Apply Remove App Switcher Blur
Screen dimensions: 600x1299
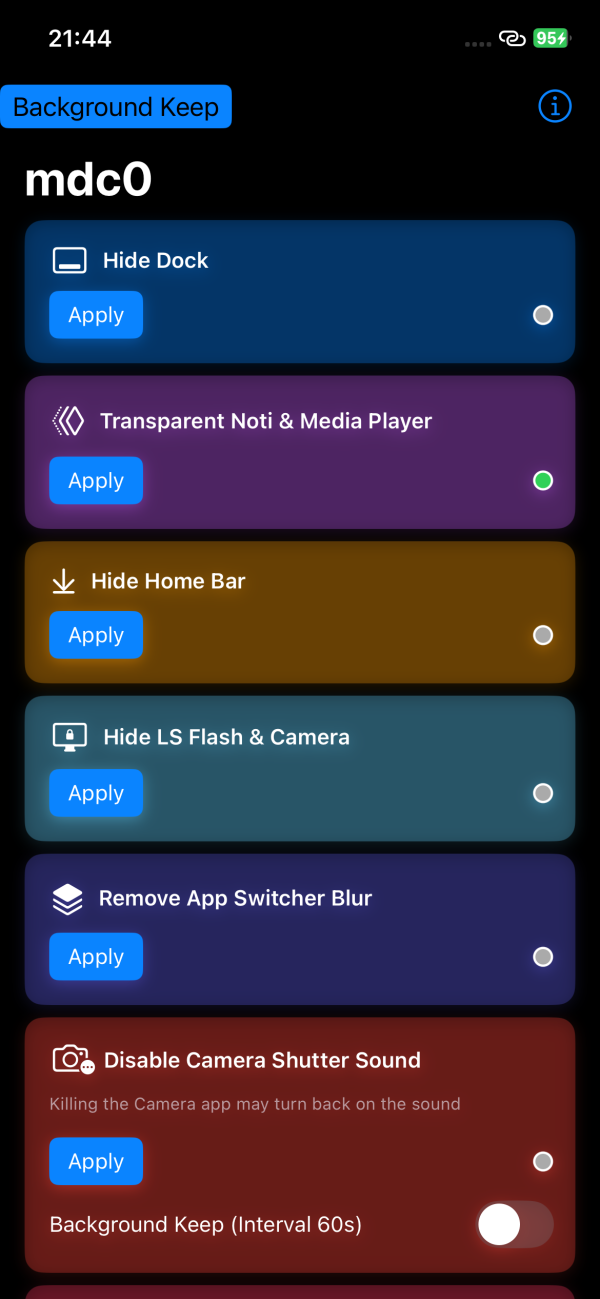(x=96, y=957)
